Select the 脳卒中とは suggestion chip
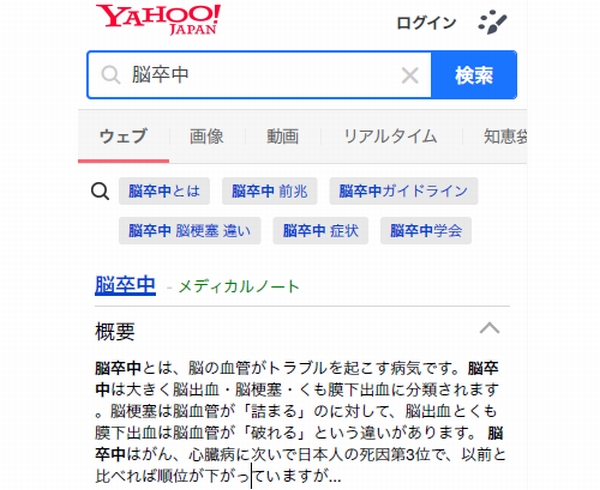Screen dimensions: 600x490 point(164,191)
